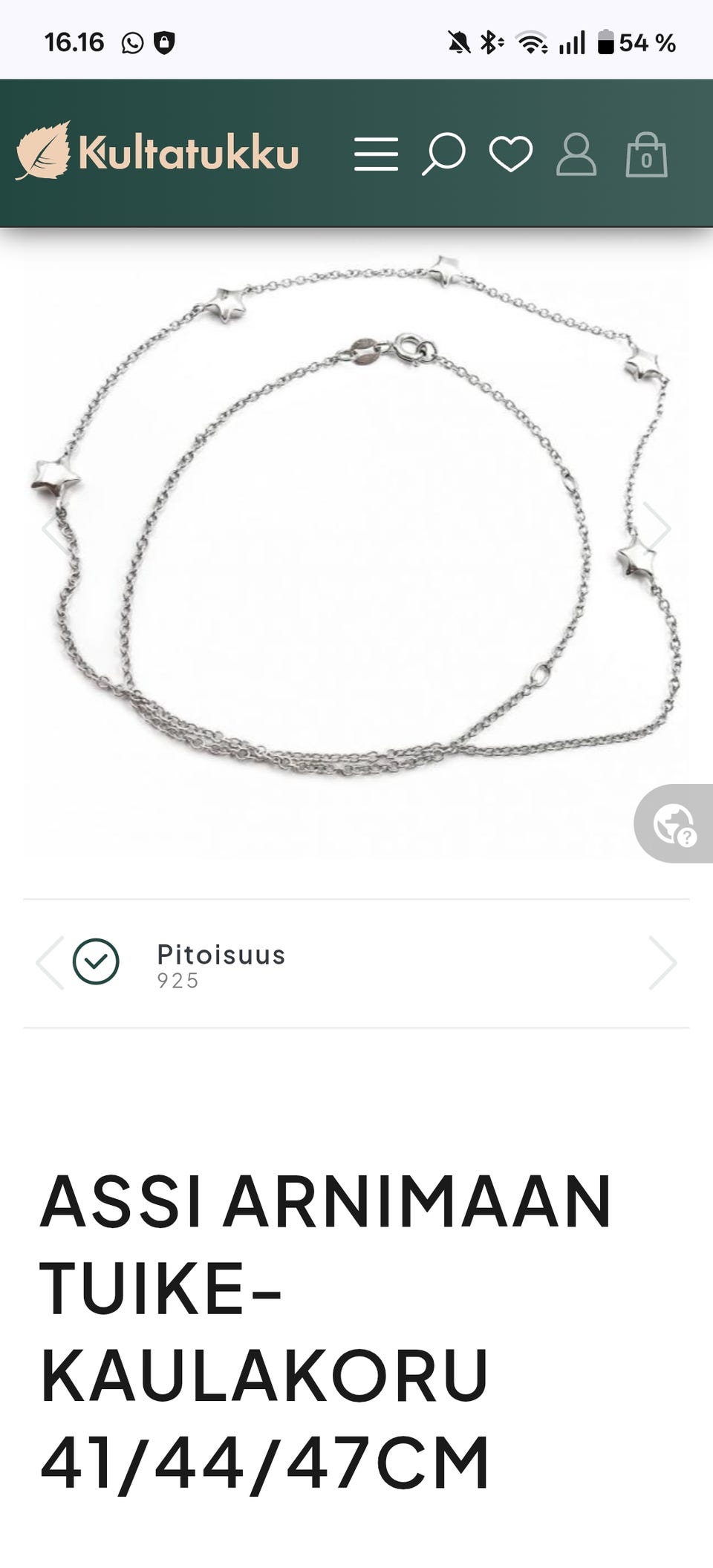
Task: Open the user account icon
Action: pyautogui.click(x=576, y=154)
